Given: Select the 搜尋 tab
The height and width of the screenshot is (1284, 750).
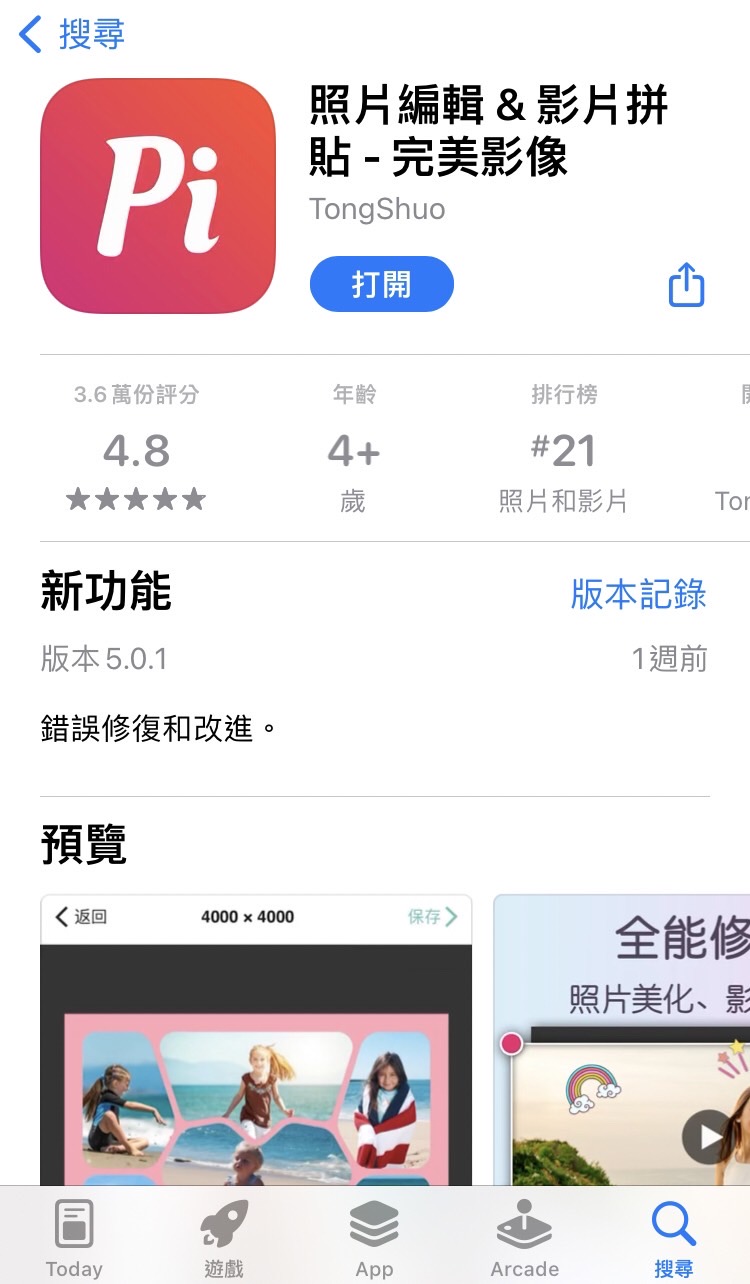Looking at the screenshot, I should click(x=673, y=1238).
